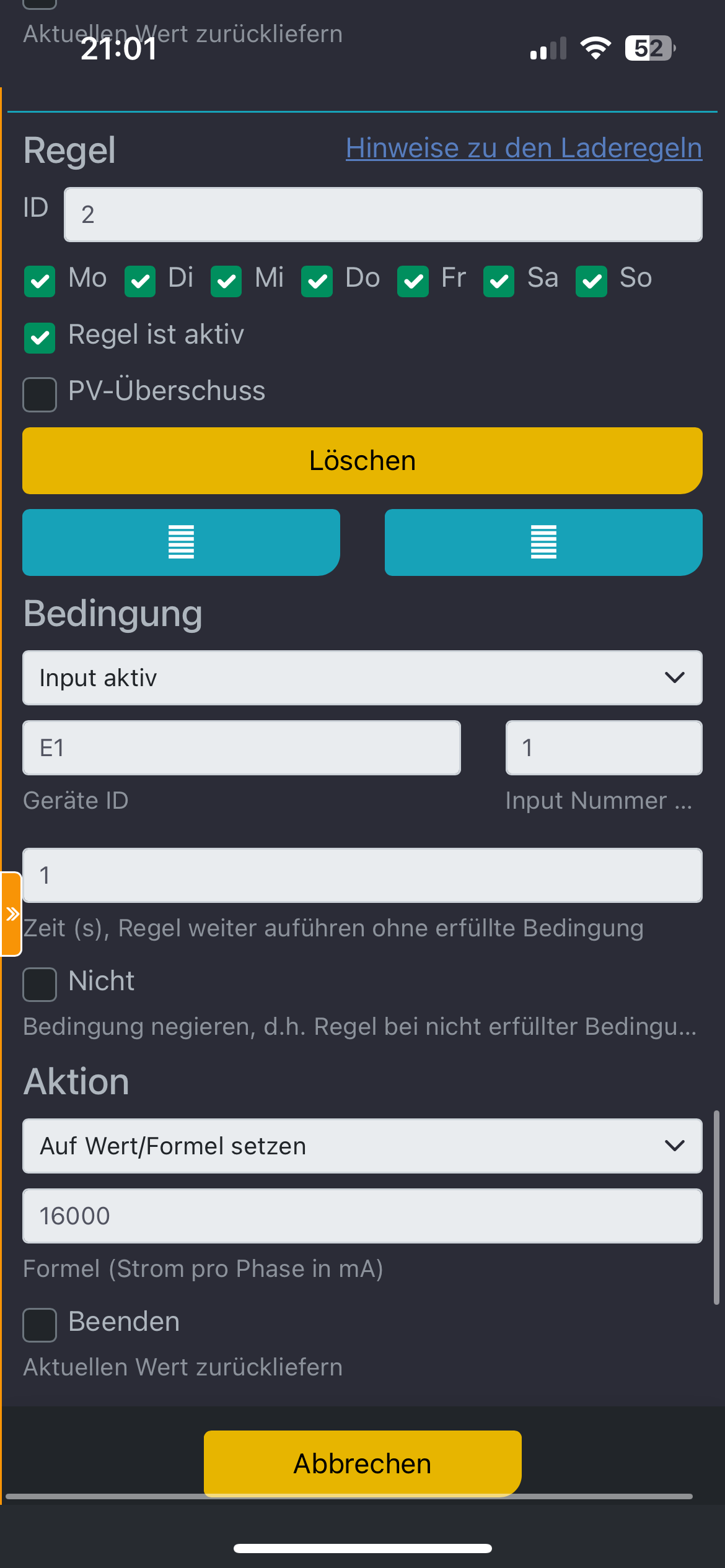The width and height of the screenshot is (725, 1568).
Task: Uncheck the So weekday checkbox
Action: point(591,281)
